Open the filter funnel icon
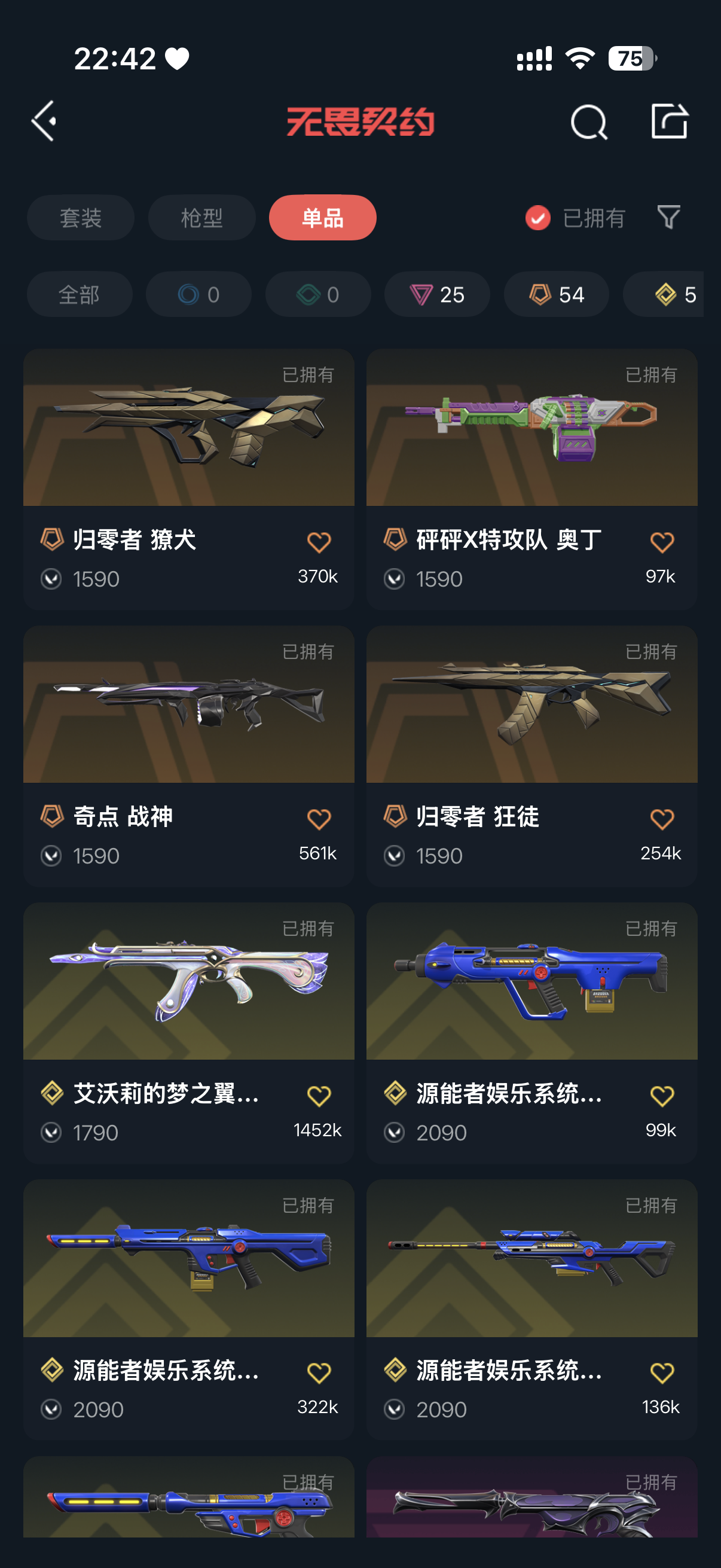The height and width of the screenshot is (1568, 721). [x=668, y=217]
